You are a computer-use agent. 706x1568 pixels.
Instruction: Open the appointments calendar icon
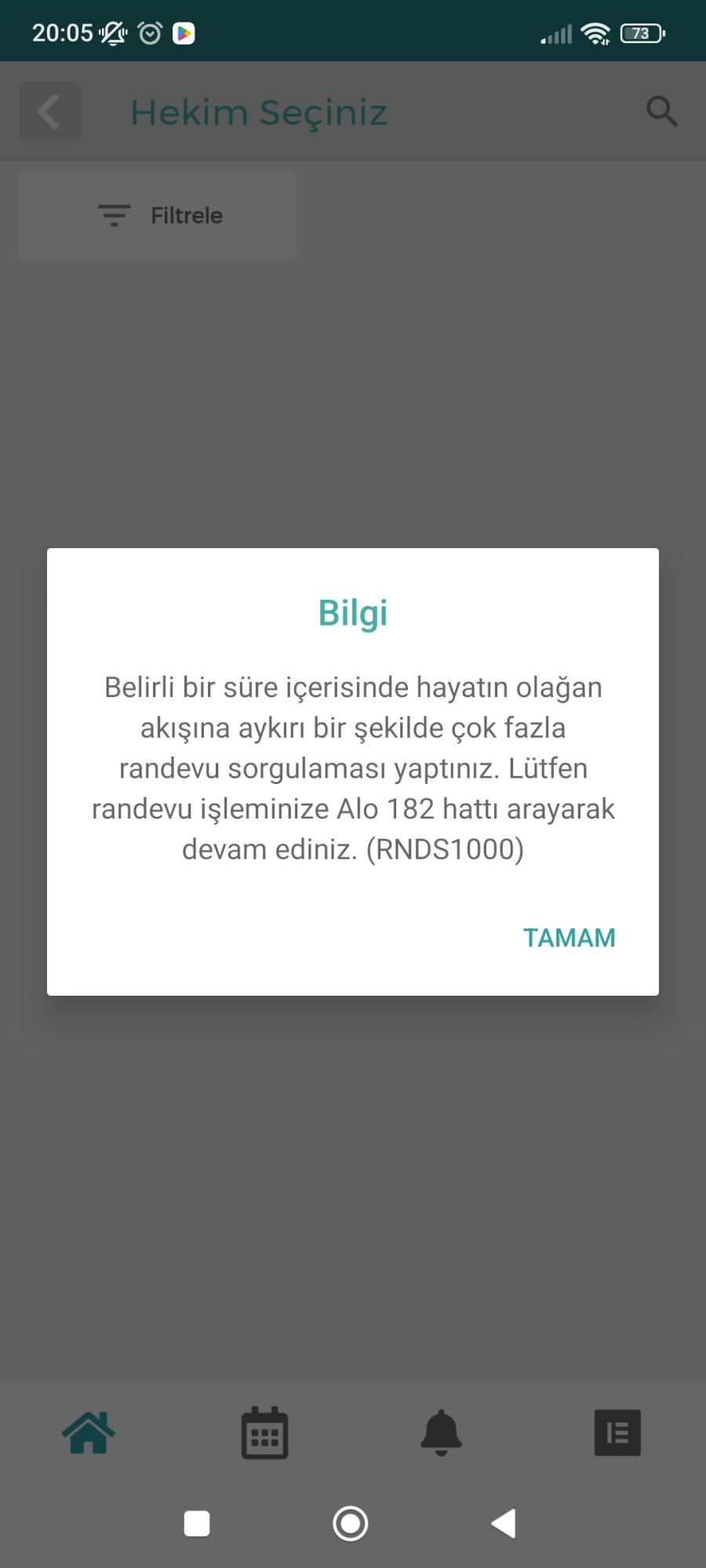pyautogui.click(x=264, y=1433)
